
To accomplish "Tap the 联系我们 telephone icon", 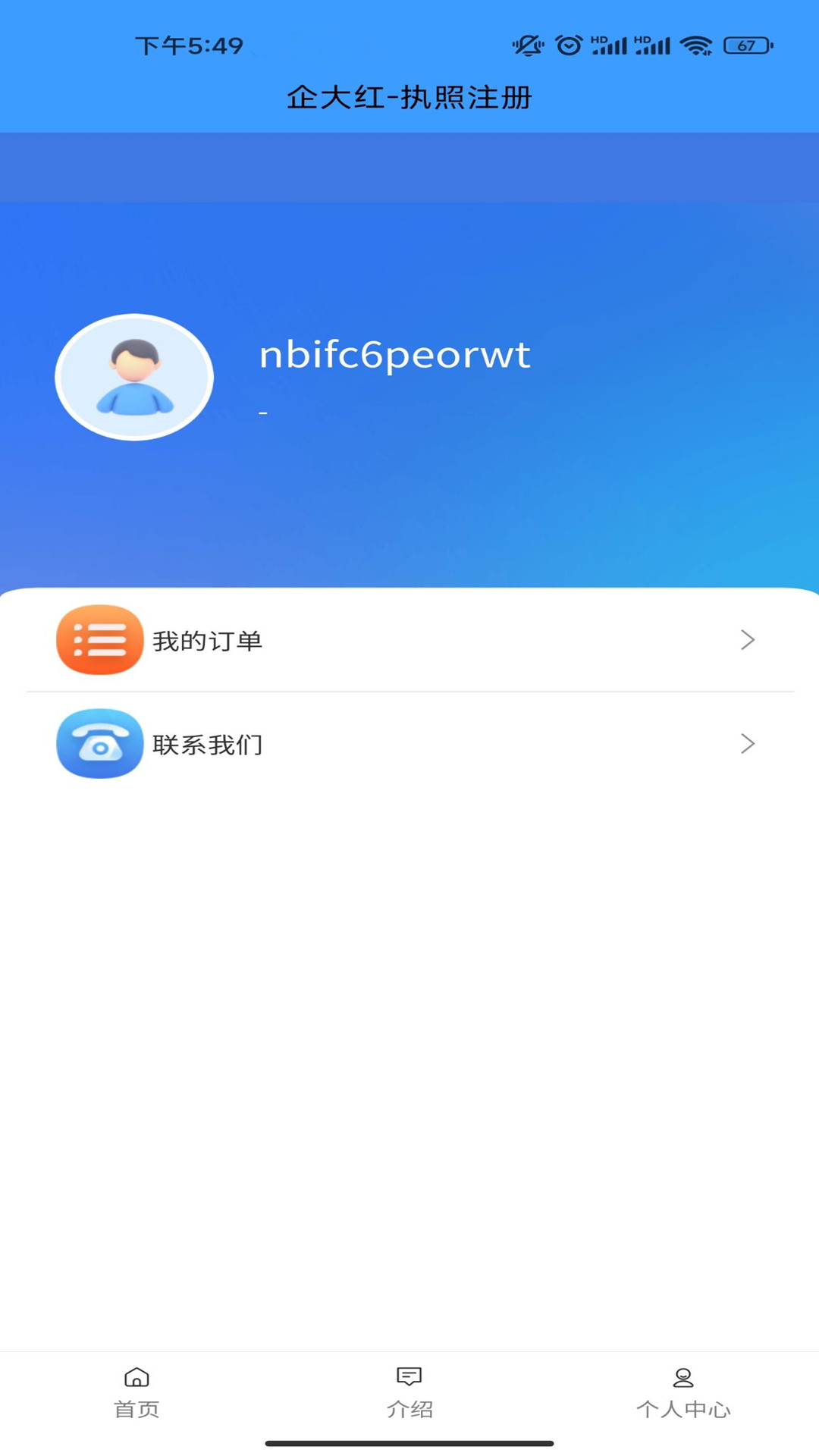I will (x=99, y=744).
